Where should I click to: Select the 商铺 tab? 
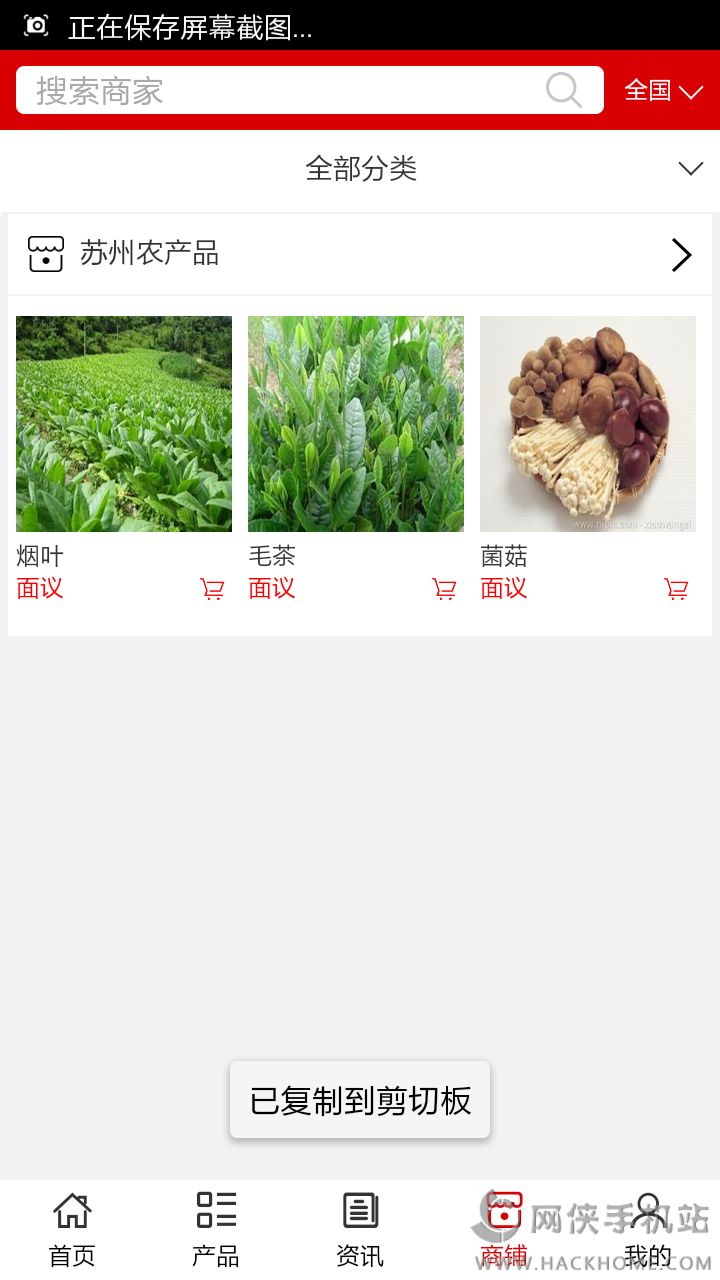(x=504, y=1229)
